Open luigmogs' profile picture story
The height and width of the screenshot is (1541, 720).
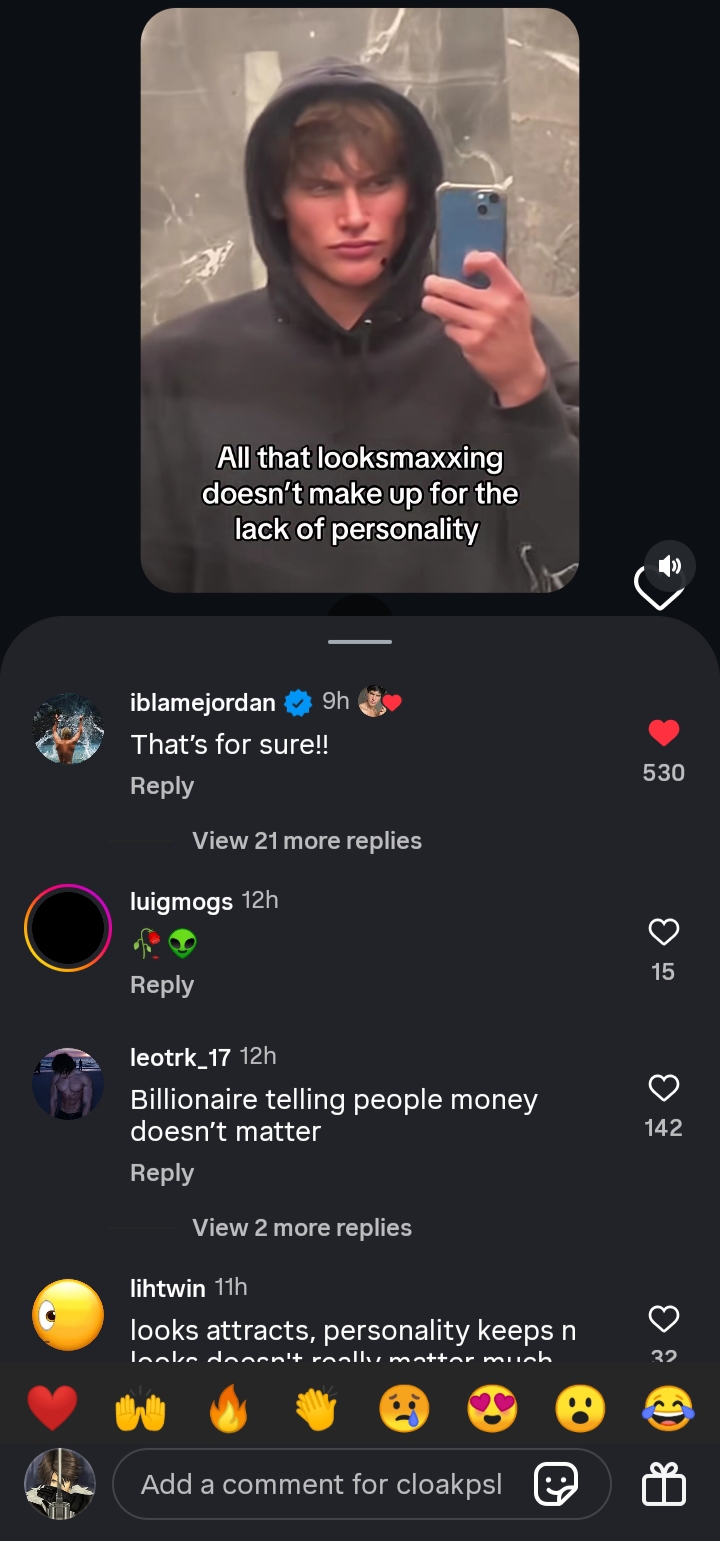pos(68,928)
